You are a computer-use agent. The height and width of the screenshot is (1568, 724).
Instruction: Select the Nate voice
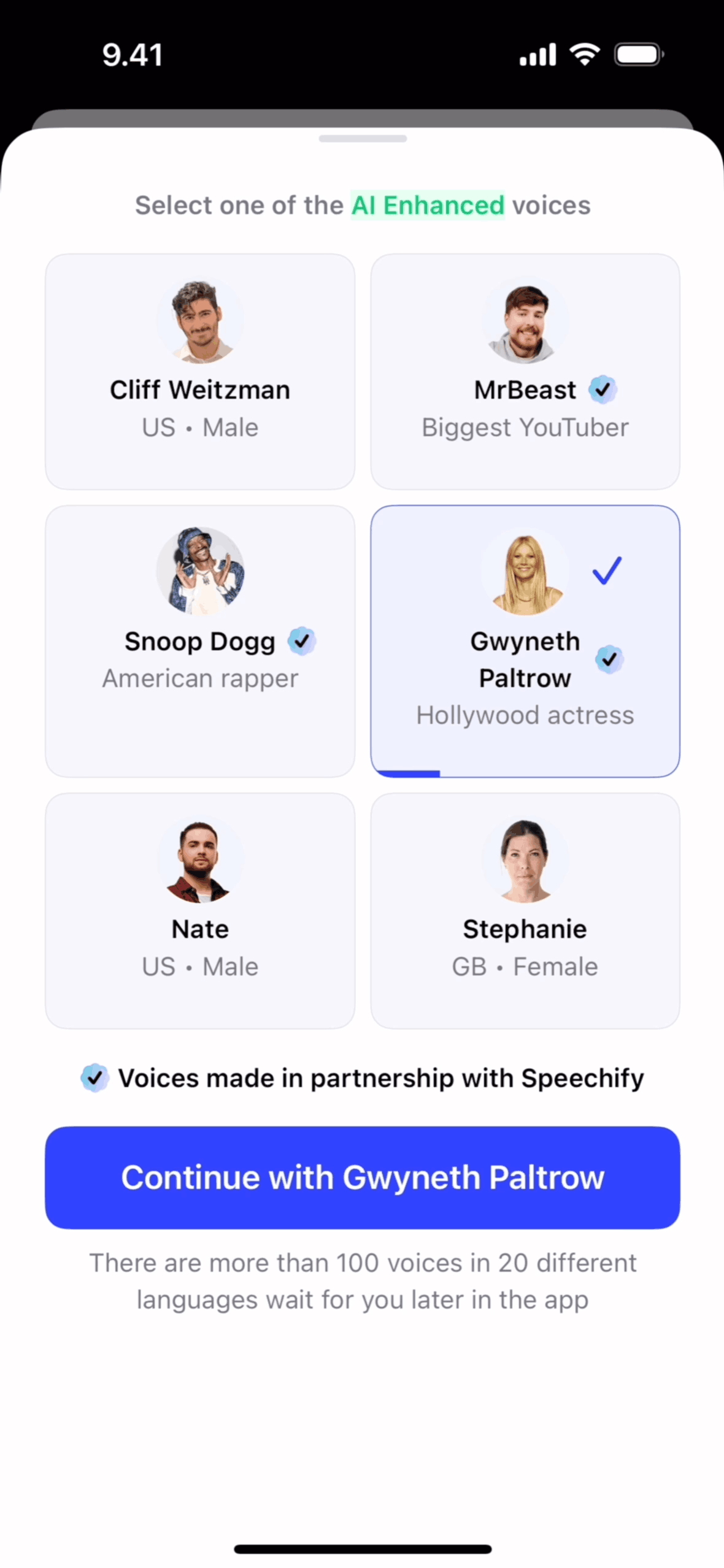(x=200, y=910)
